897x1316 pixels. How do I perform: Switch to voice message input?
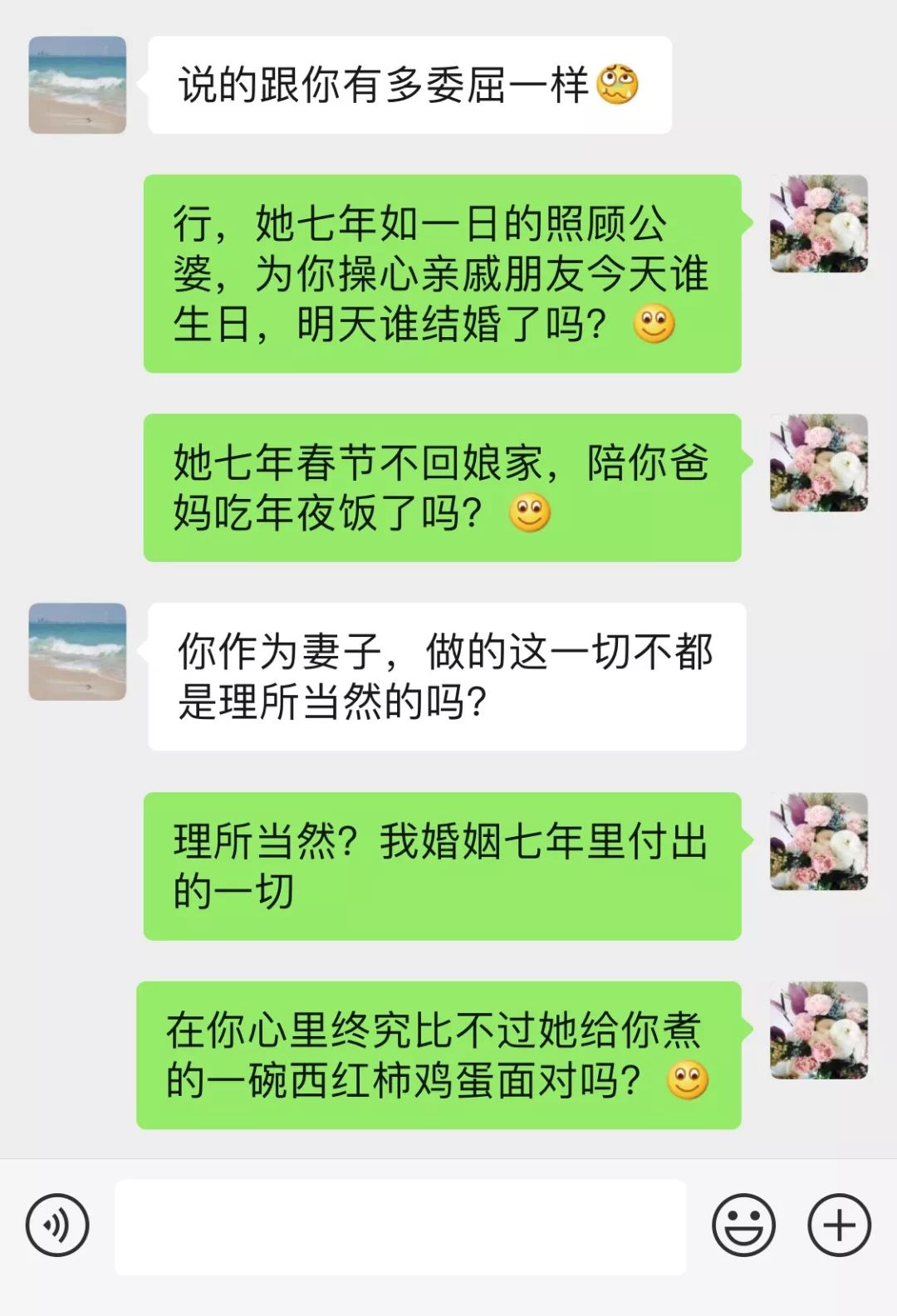point(57,1225)
